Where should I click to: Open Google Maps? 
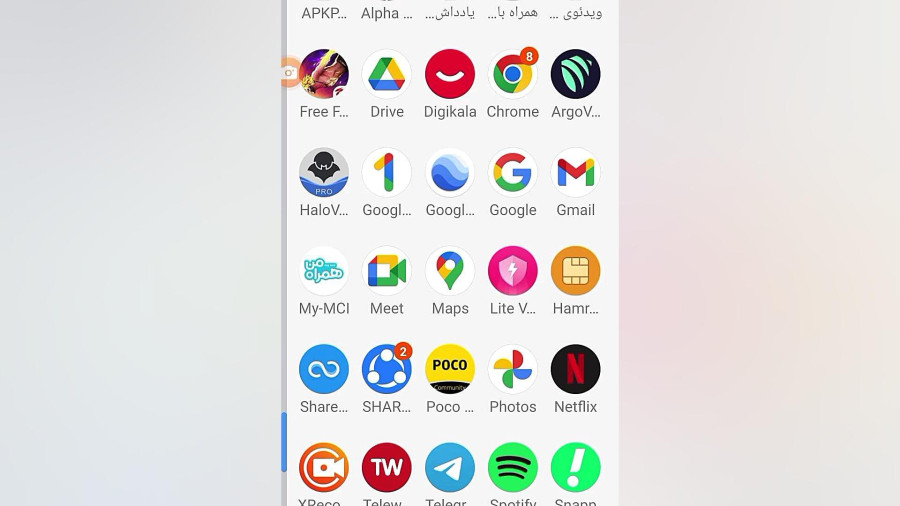(450, 271)
